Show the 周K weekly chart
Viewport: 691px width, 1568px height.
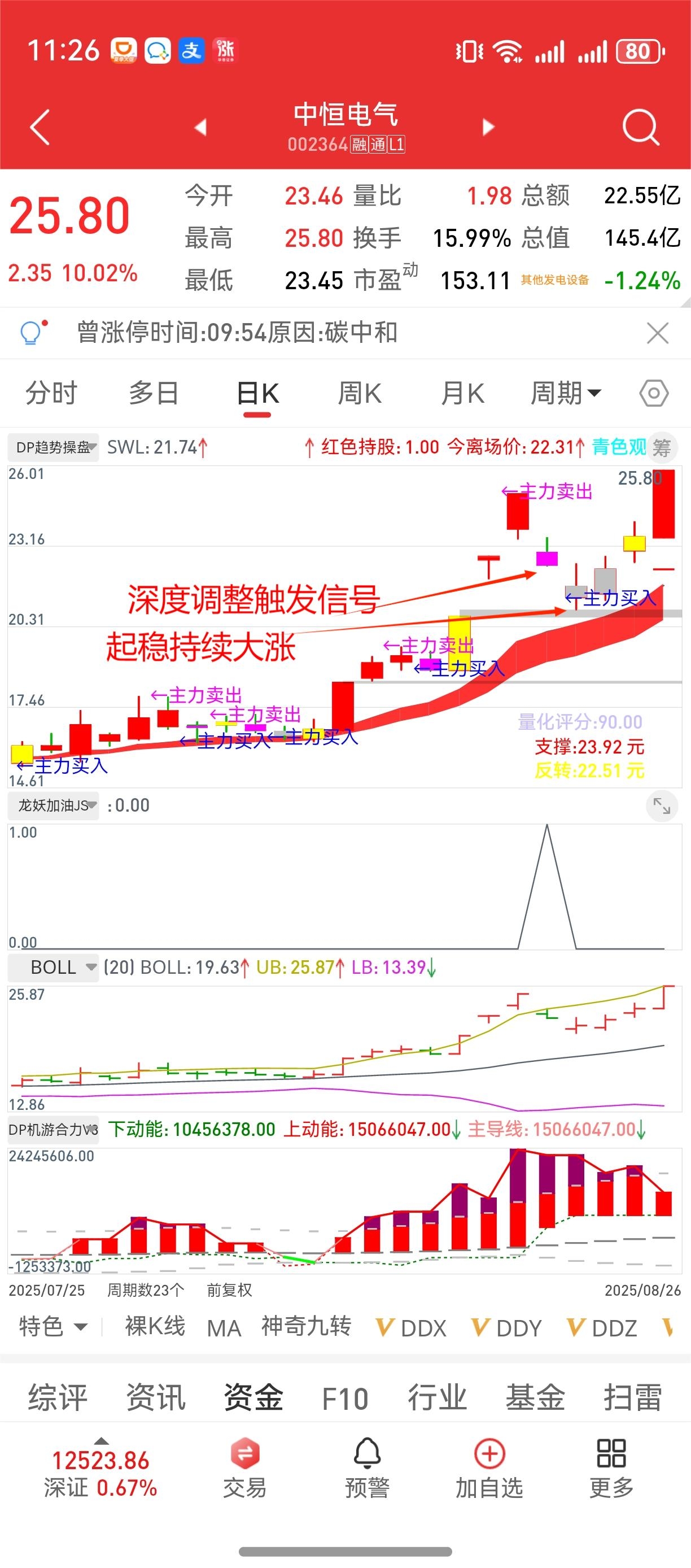[x=360, y=393]
